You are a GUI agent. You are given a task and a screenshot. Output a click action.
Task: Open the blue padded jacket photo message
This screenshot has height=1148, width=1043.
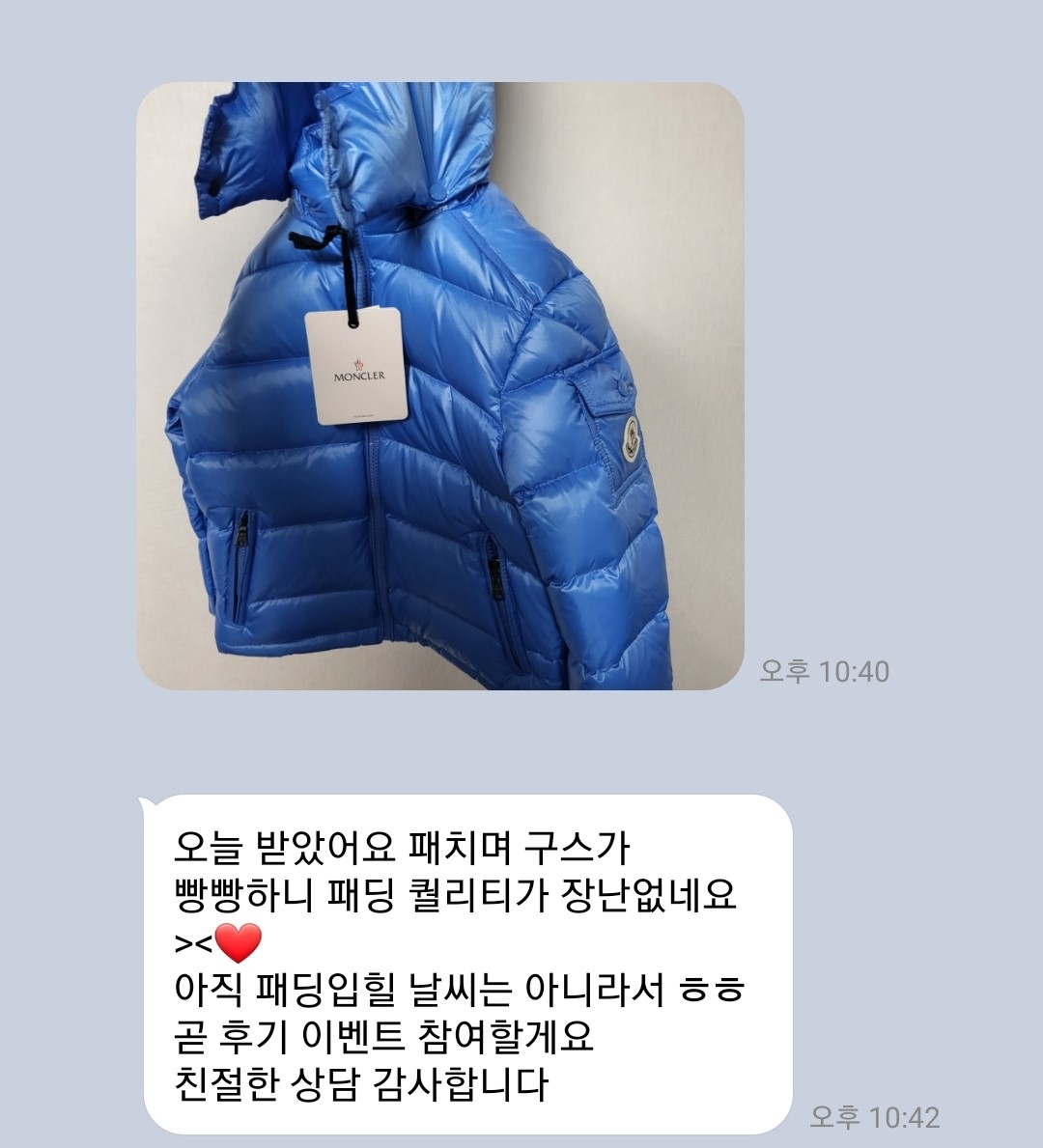point(439,386)
